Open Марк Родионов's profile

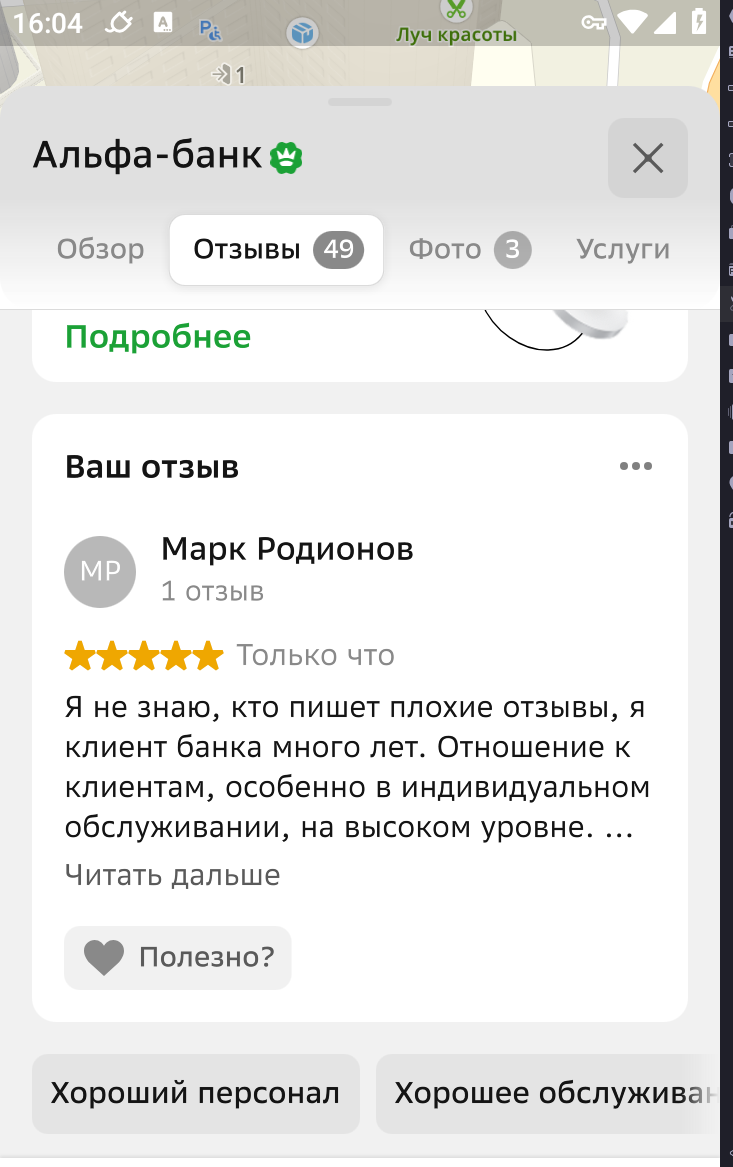click(287, 549)
